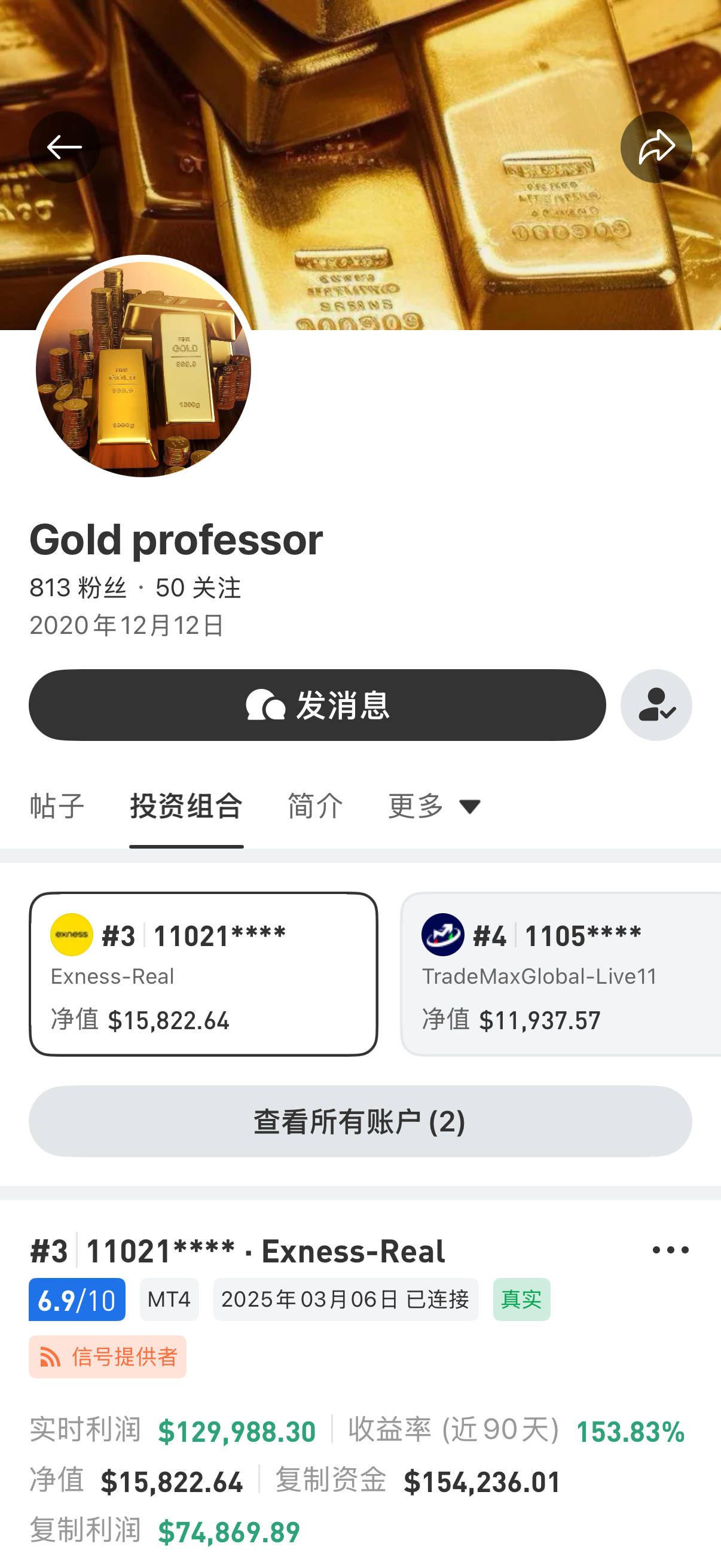Screen dimensions: 721x1568
Task: Share this Gold professor profile
Action: 656,147
